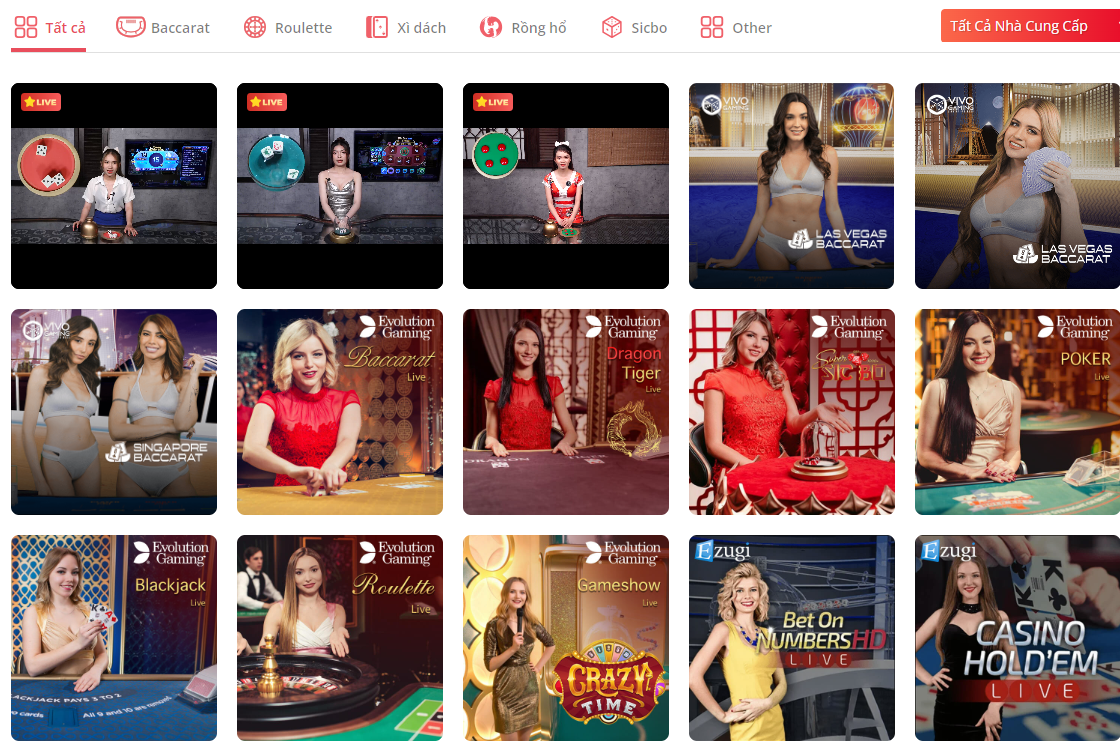Switch to the Roulette tab
Viewport: 1120px width, 747px height.
point(288,28)
